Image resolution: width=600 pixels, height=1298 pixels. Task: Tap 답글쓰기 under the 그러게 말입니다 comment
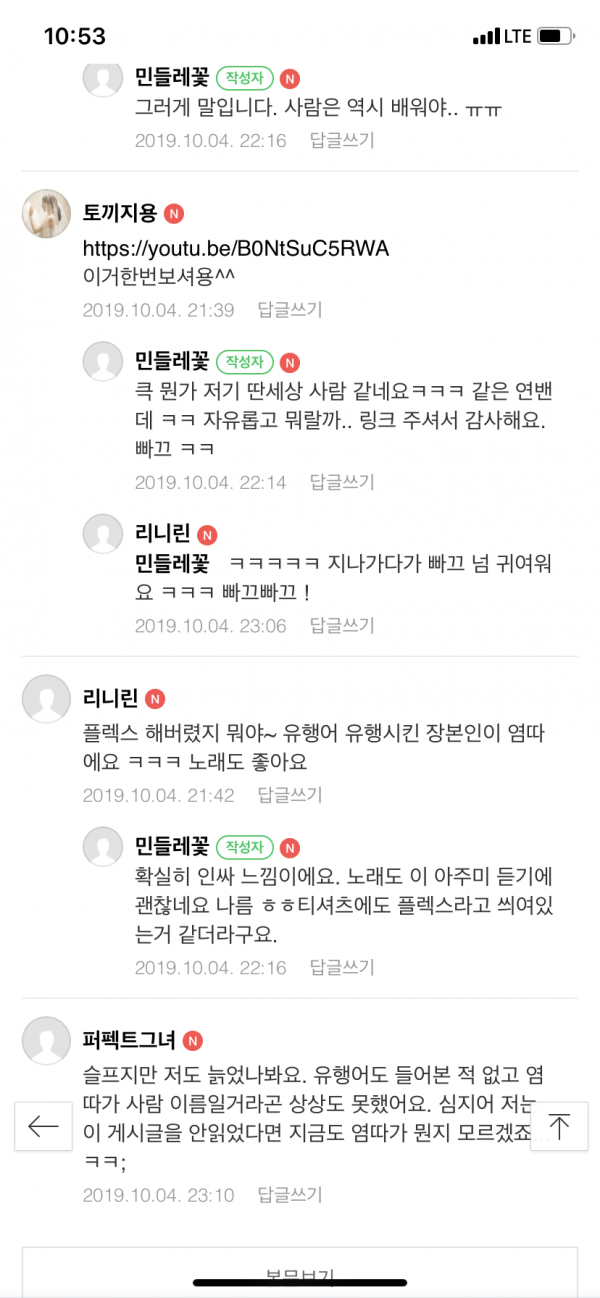coord(342,141)
